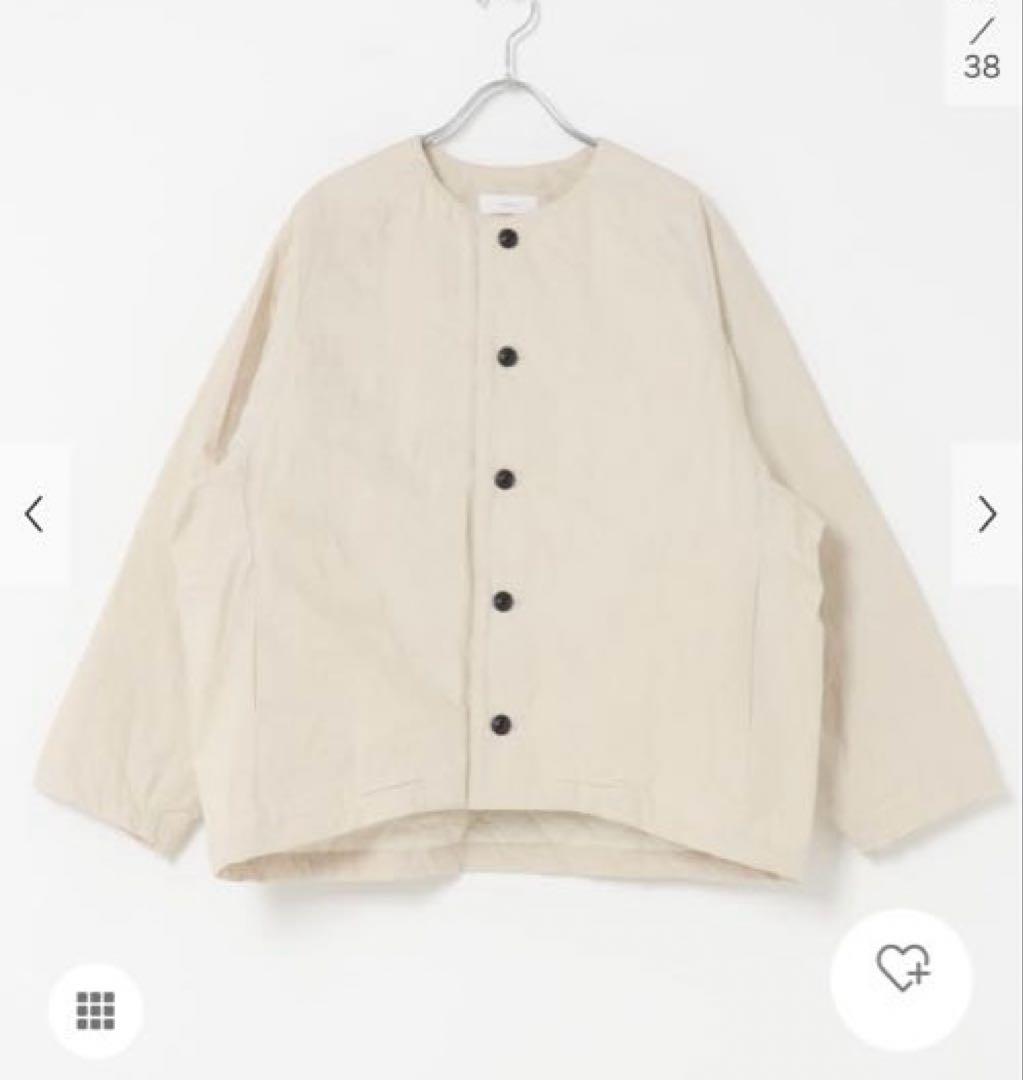
Task: Go to the previous product photo
Action: point(33,515)
